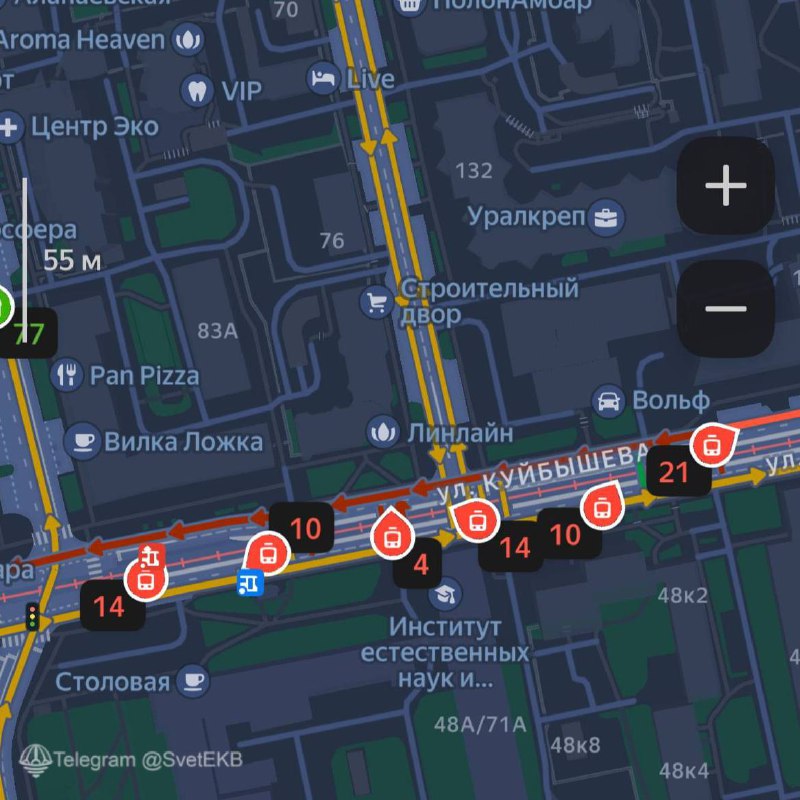Open the Live hotel marker
Viewport: 800px width, 800px height.
click(x=323, y=77)
